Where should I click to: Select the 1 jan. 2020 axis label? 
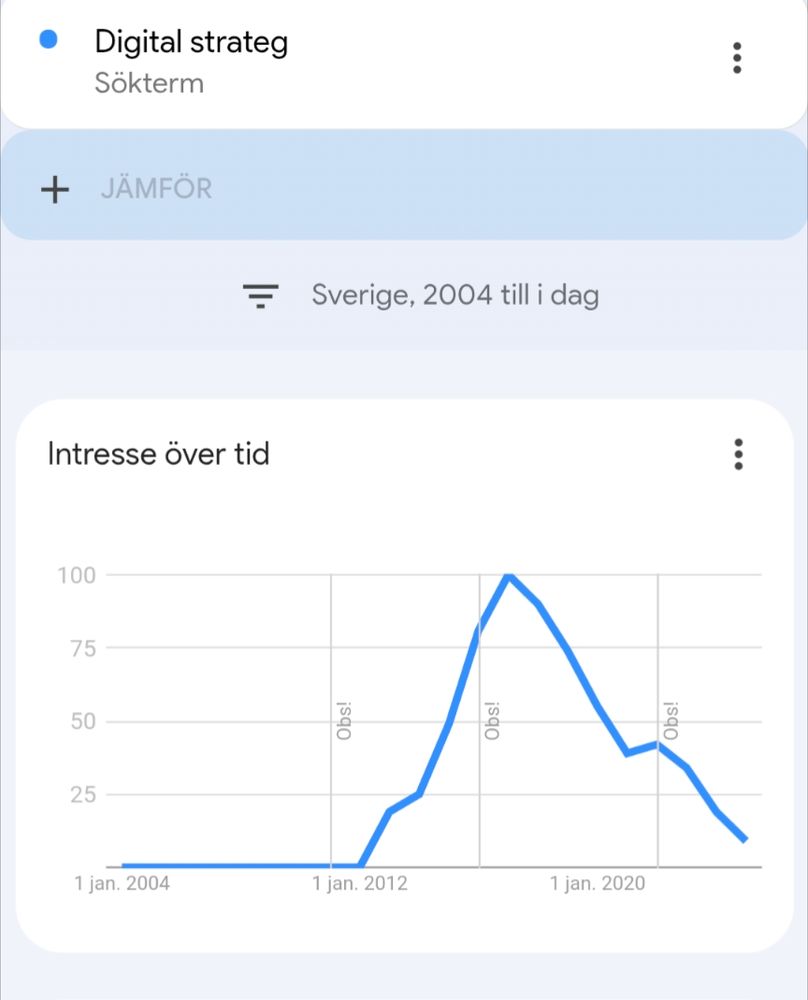coord(598,883)
